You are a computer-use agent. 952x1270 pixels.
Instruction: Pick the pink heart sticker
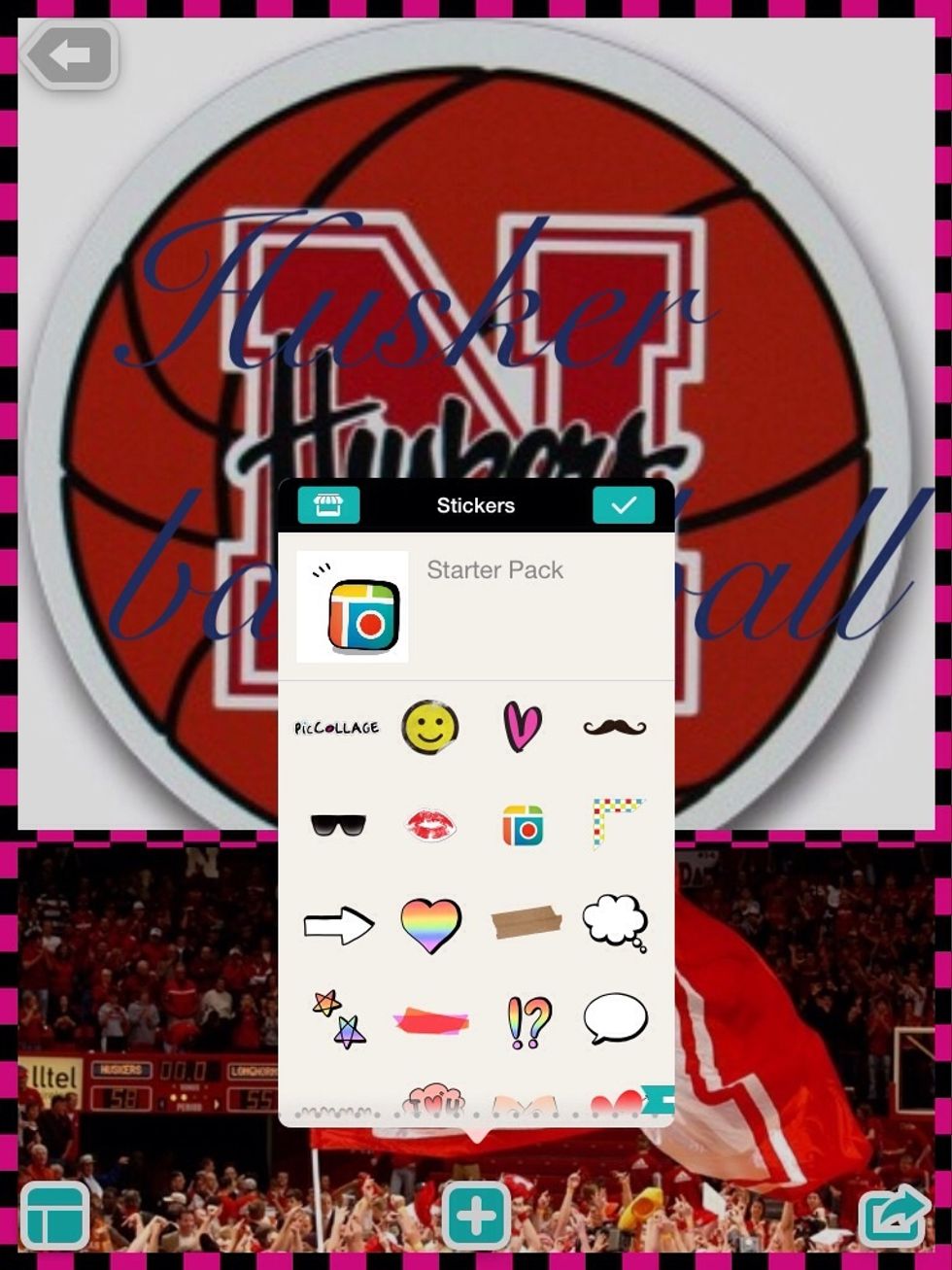point(522,727)
